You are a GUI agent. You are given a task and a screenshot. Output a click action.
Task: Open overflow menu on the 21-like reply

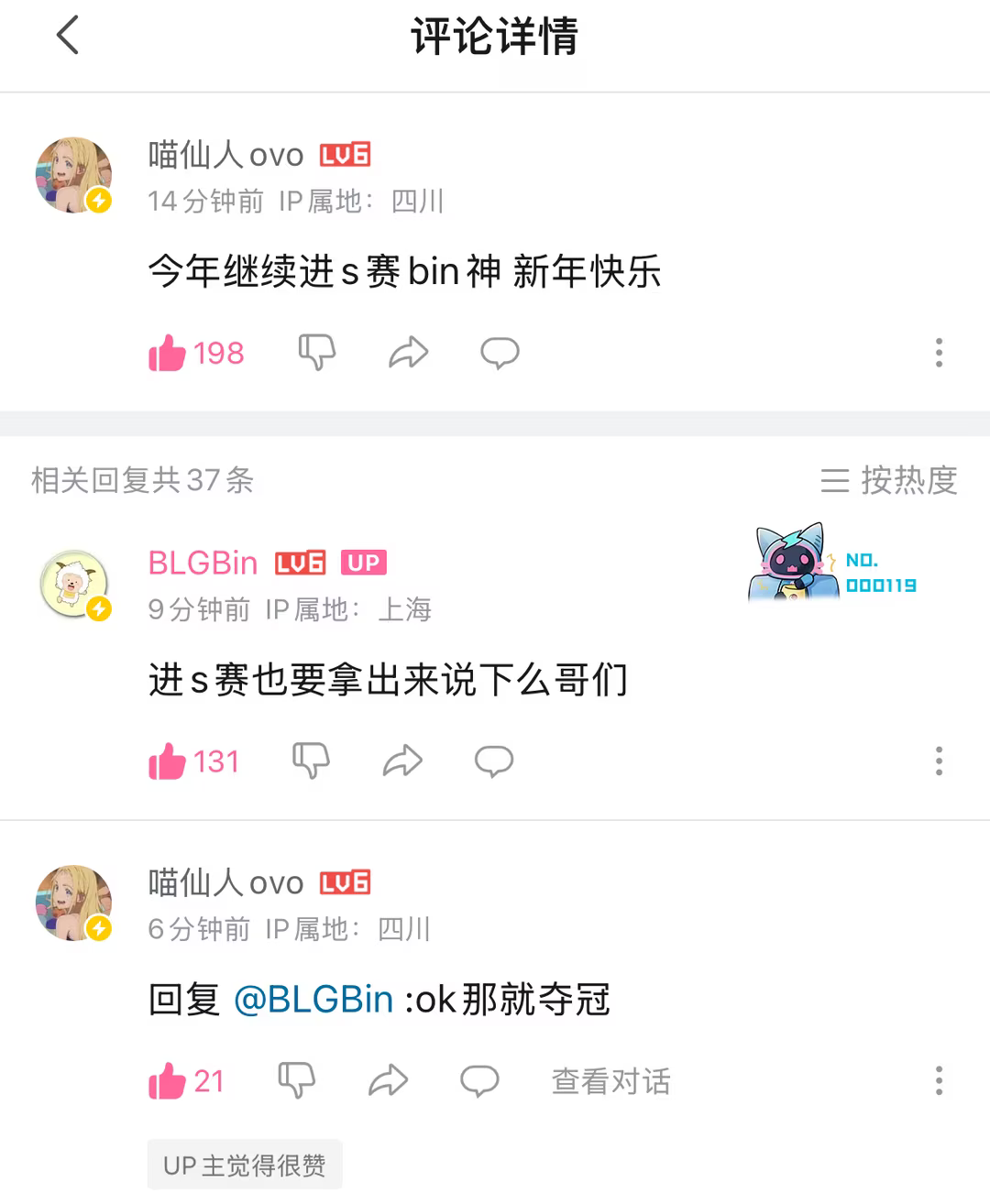[x=939, y=1081]
